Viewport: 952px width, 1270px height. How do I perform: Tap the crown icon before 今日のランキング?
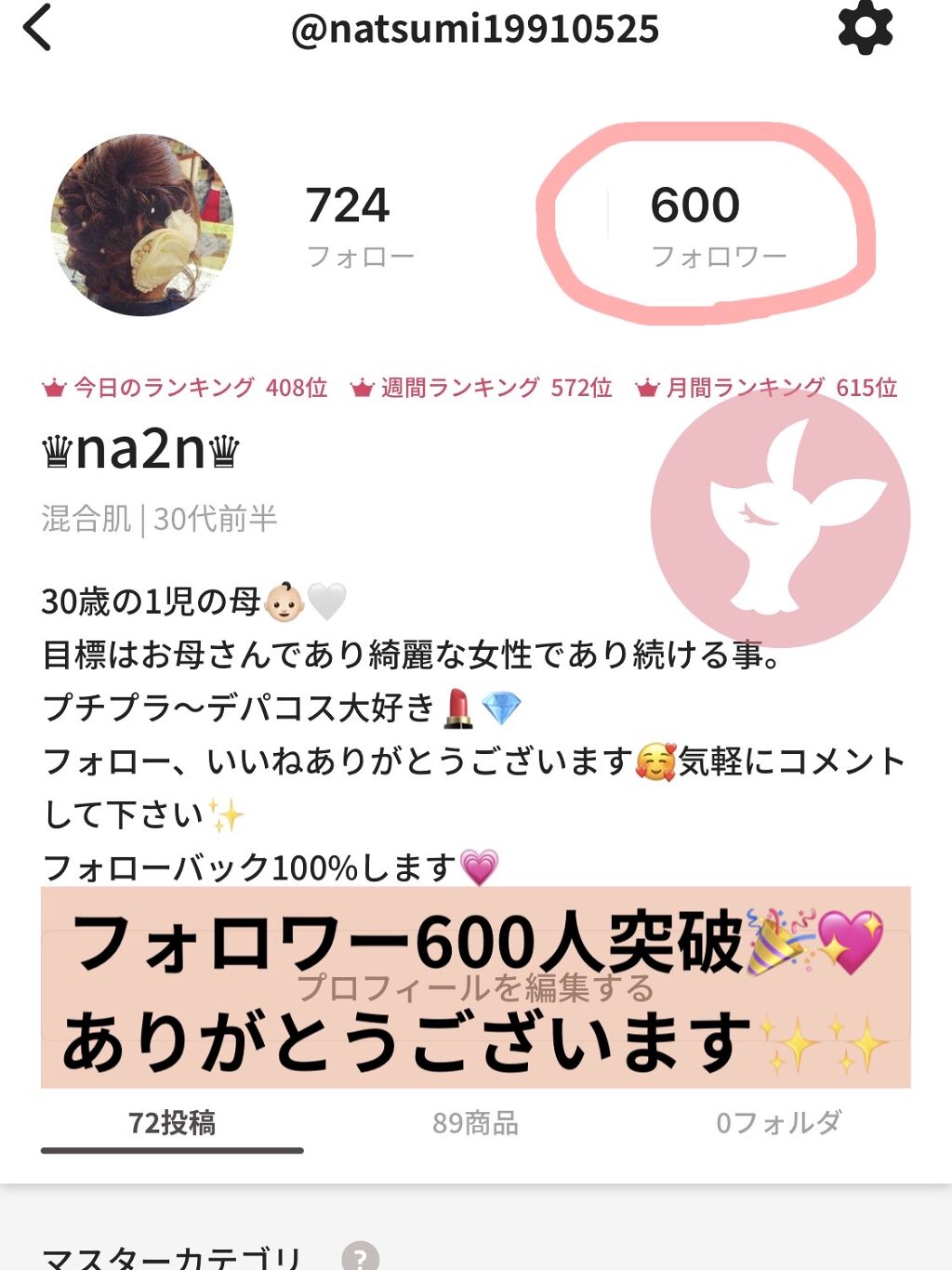[x=56, y=389]
